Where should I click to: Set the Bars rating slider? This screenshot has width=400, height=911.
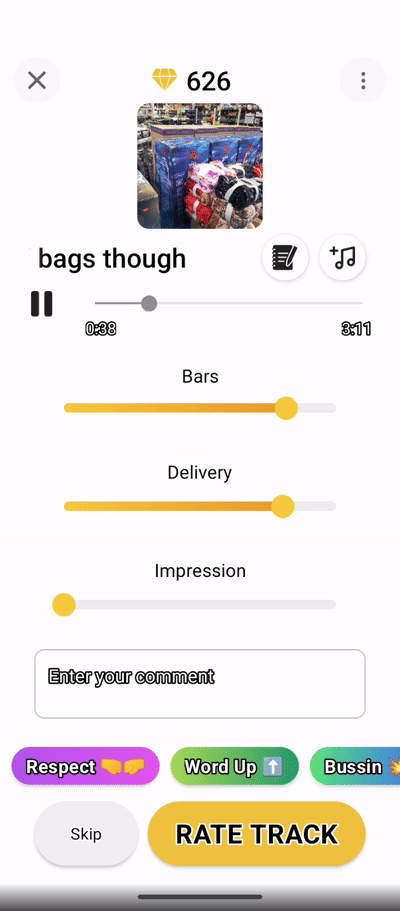[200, 408]
